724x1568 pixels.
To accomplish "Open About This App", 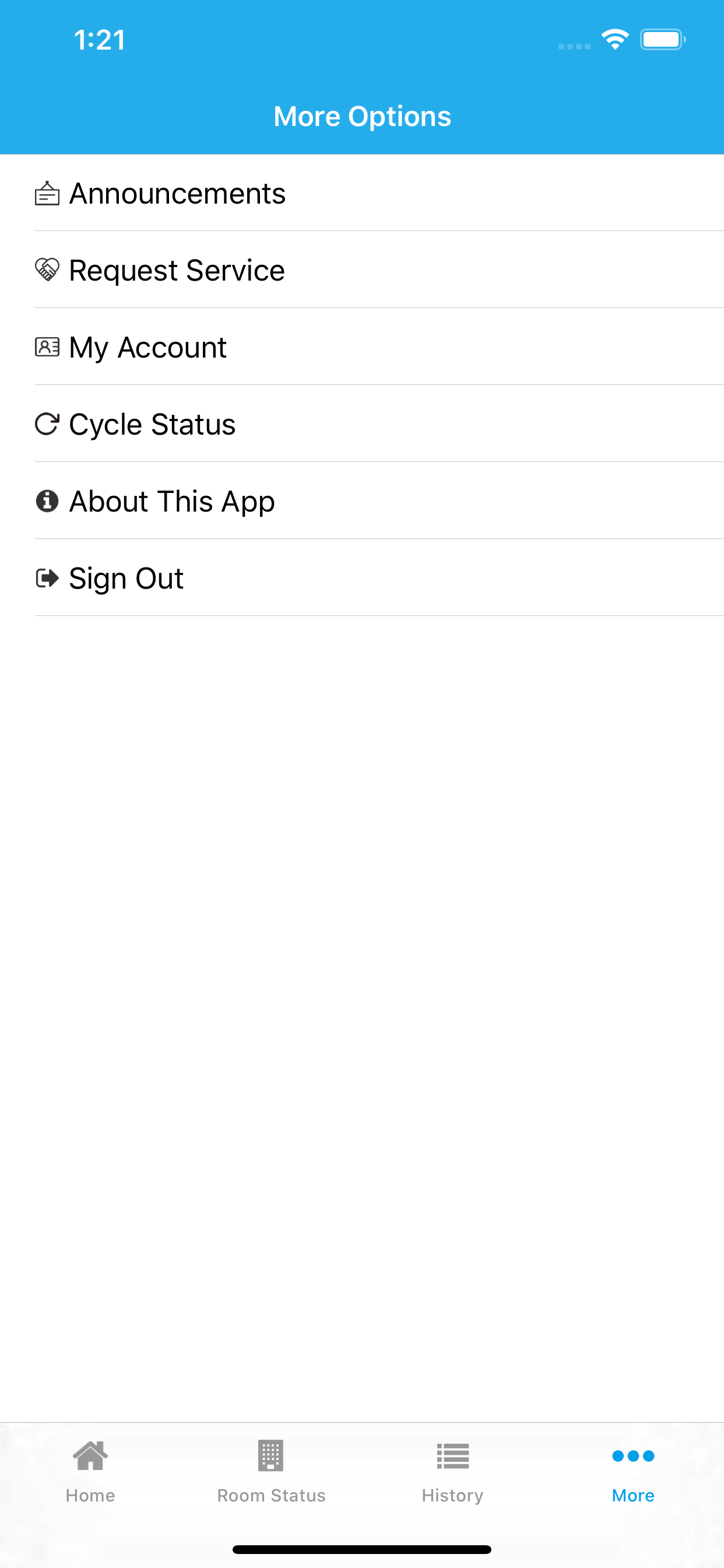I will (171, 502).
